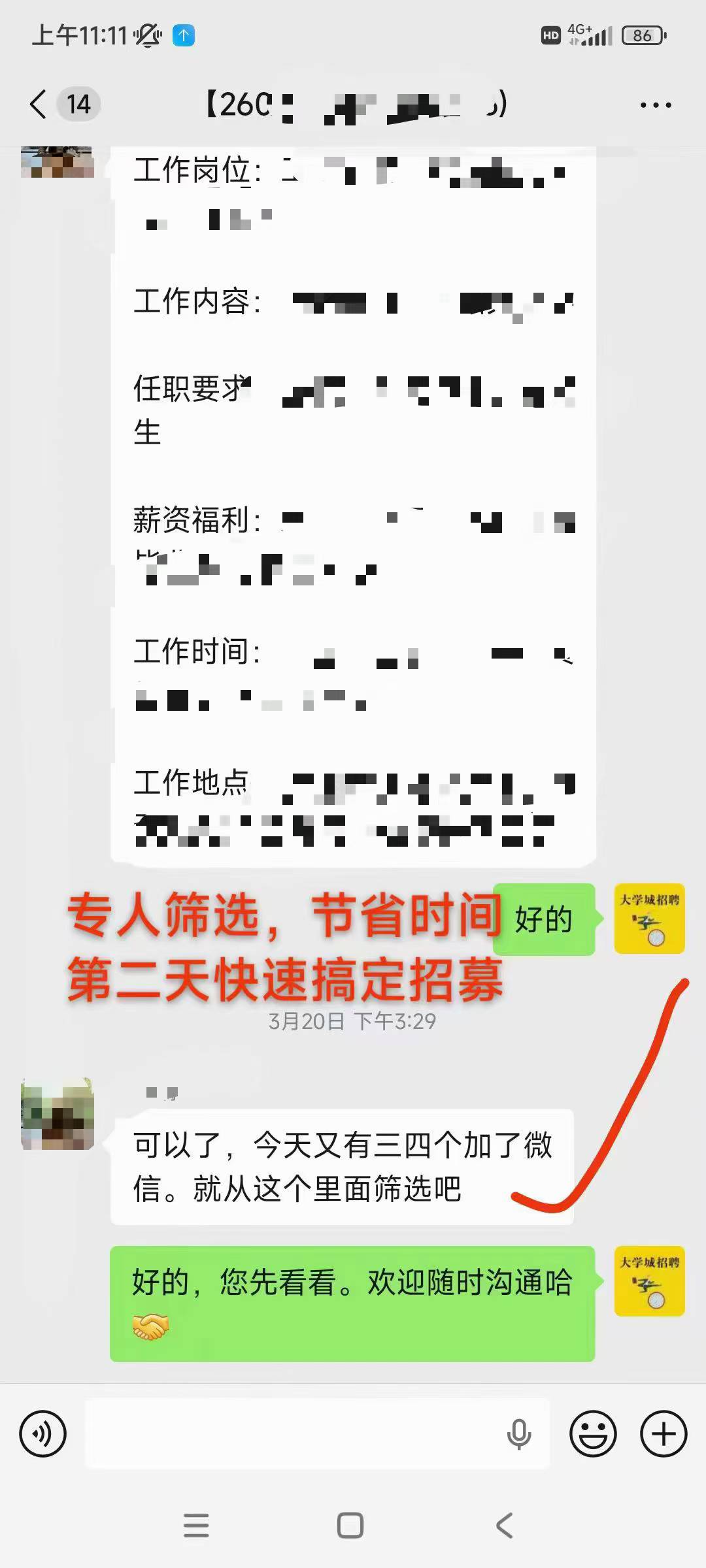This screenshot has height=1568, width=706.
Task: Open own avatar beside 好的 reply
Action: (649, 919)
